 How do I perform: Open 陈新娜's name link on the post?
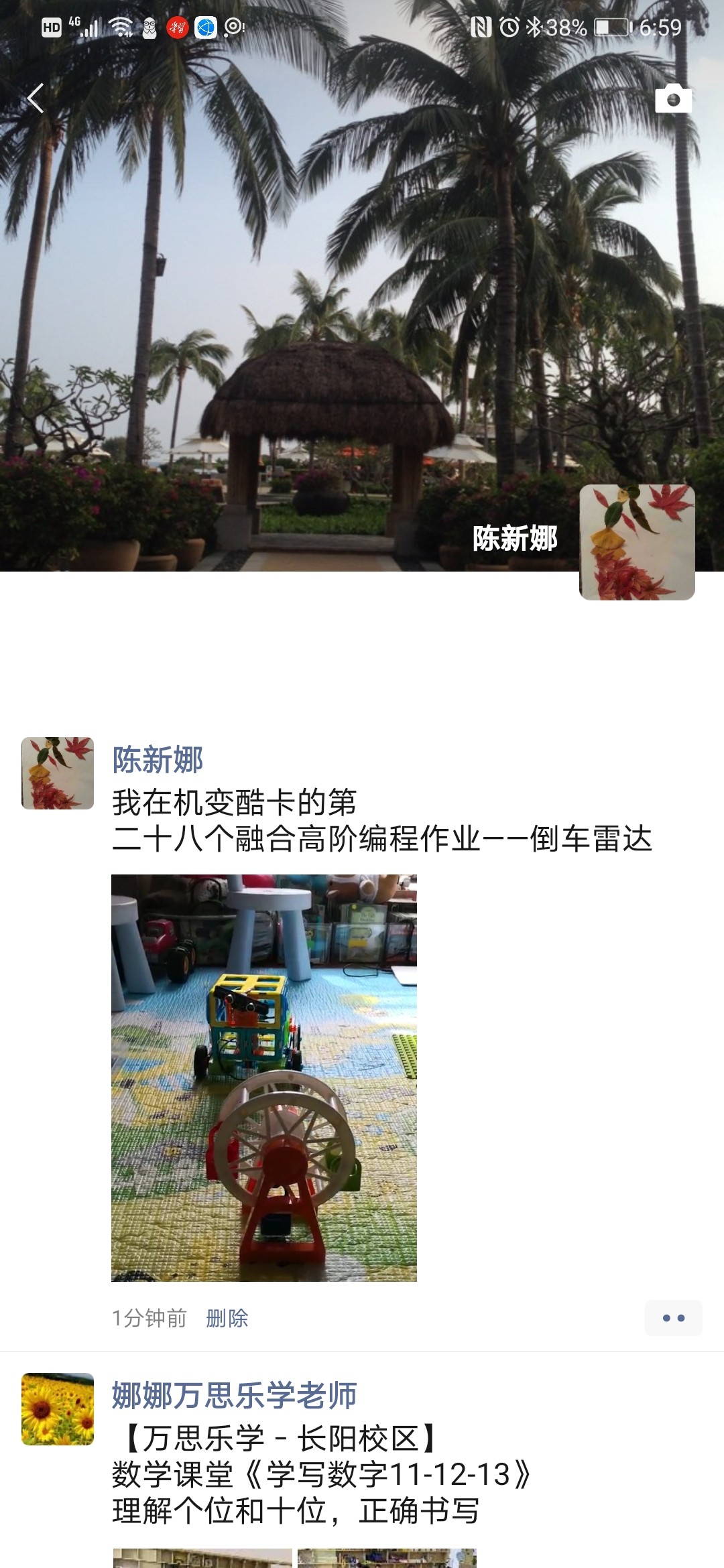click(x=158, y=760)
